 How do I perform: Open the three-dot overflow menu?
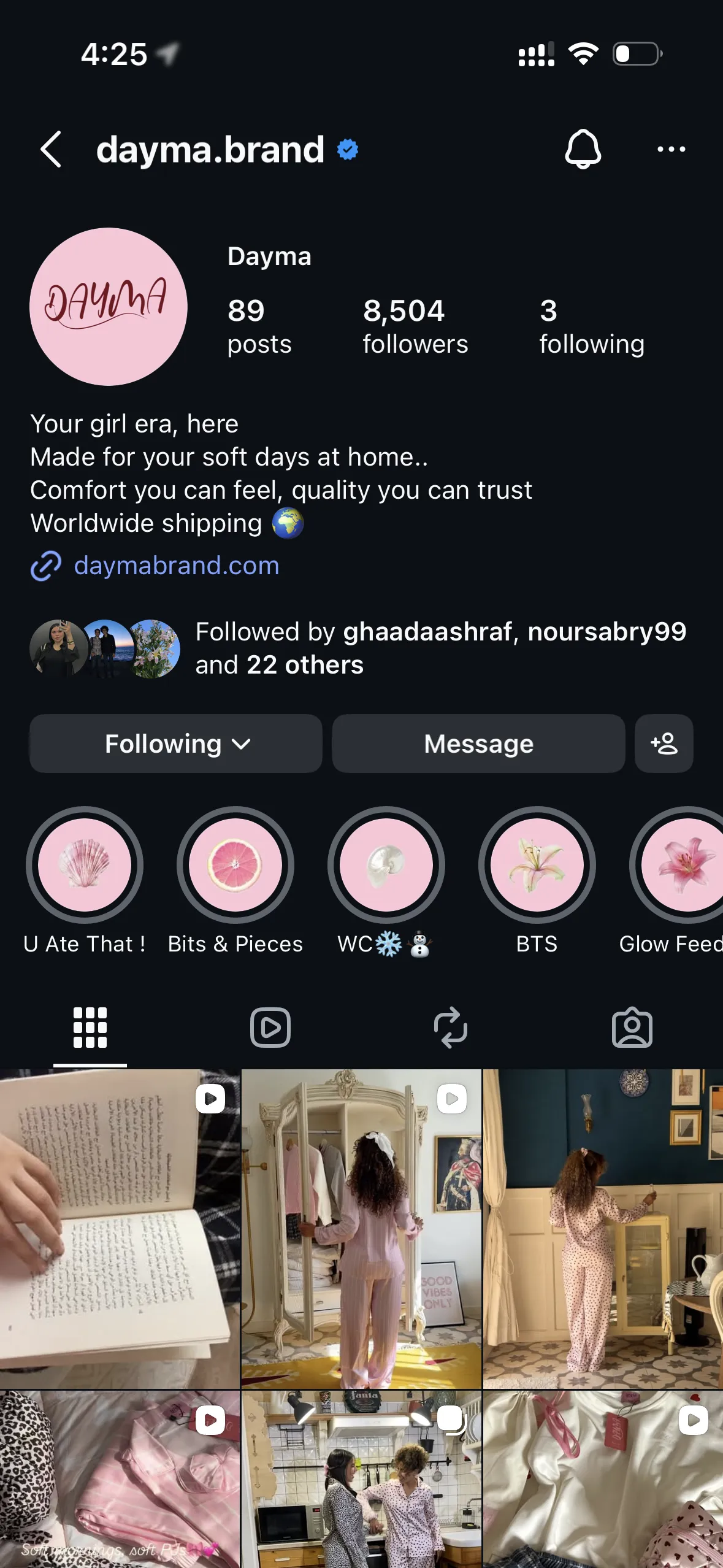coord(671,149)
